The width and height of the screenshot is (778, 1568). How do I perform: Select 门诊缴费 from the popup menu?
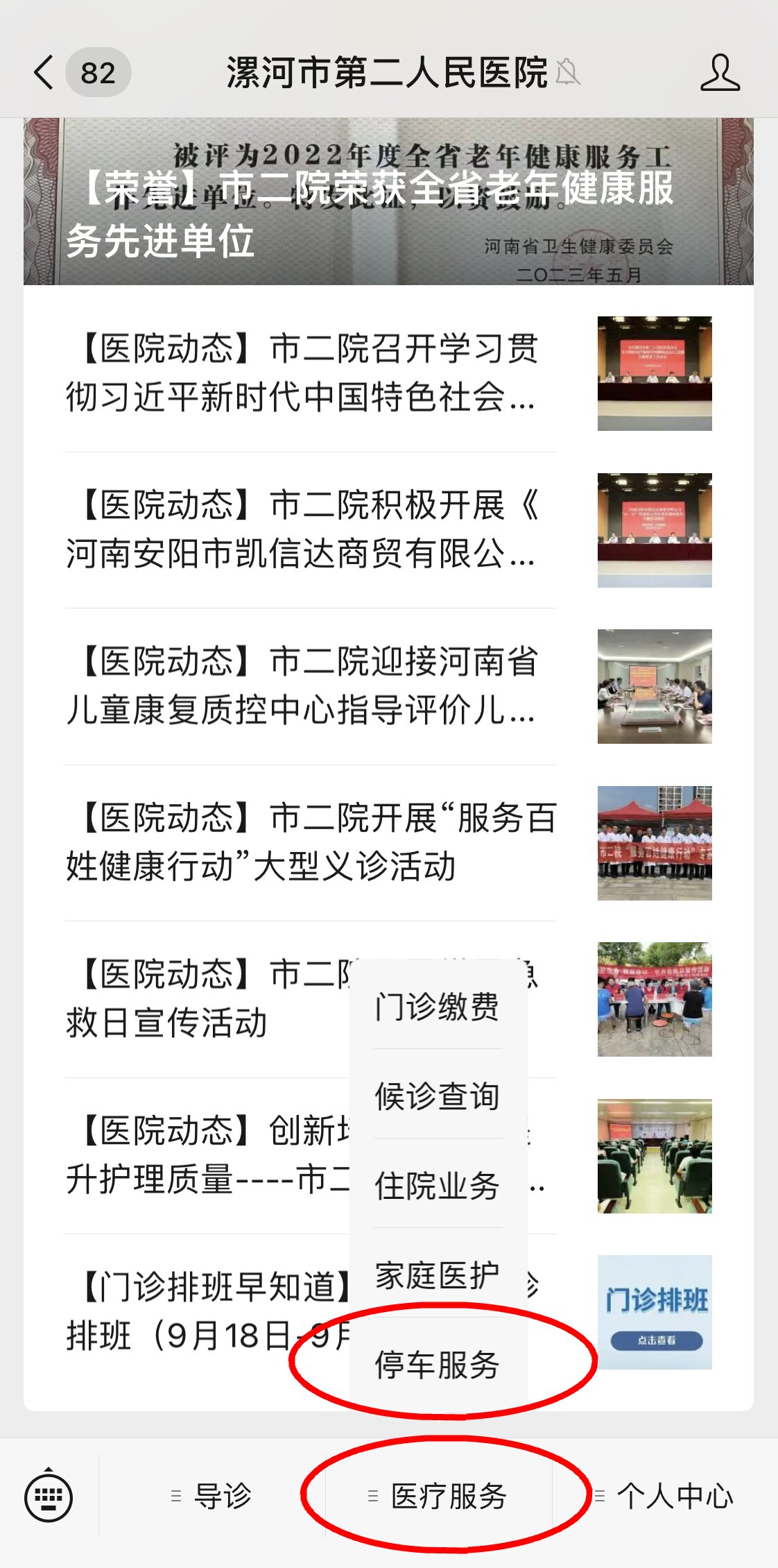[x=438, y=1006]
